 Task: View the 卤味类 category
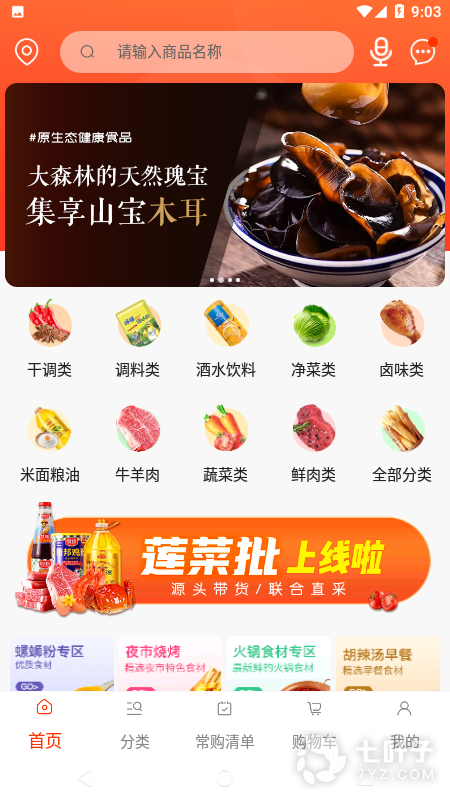click(x=402, y=339)
